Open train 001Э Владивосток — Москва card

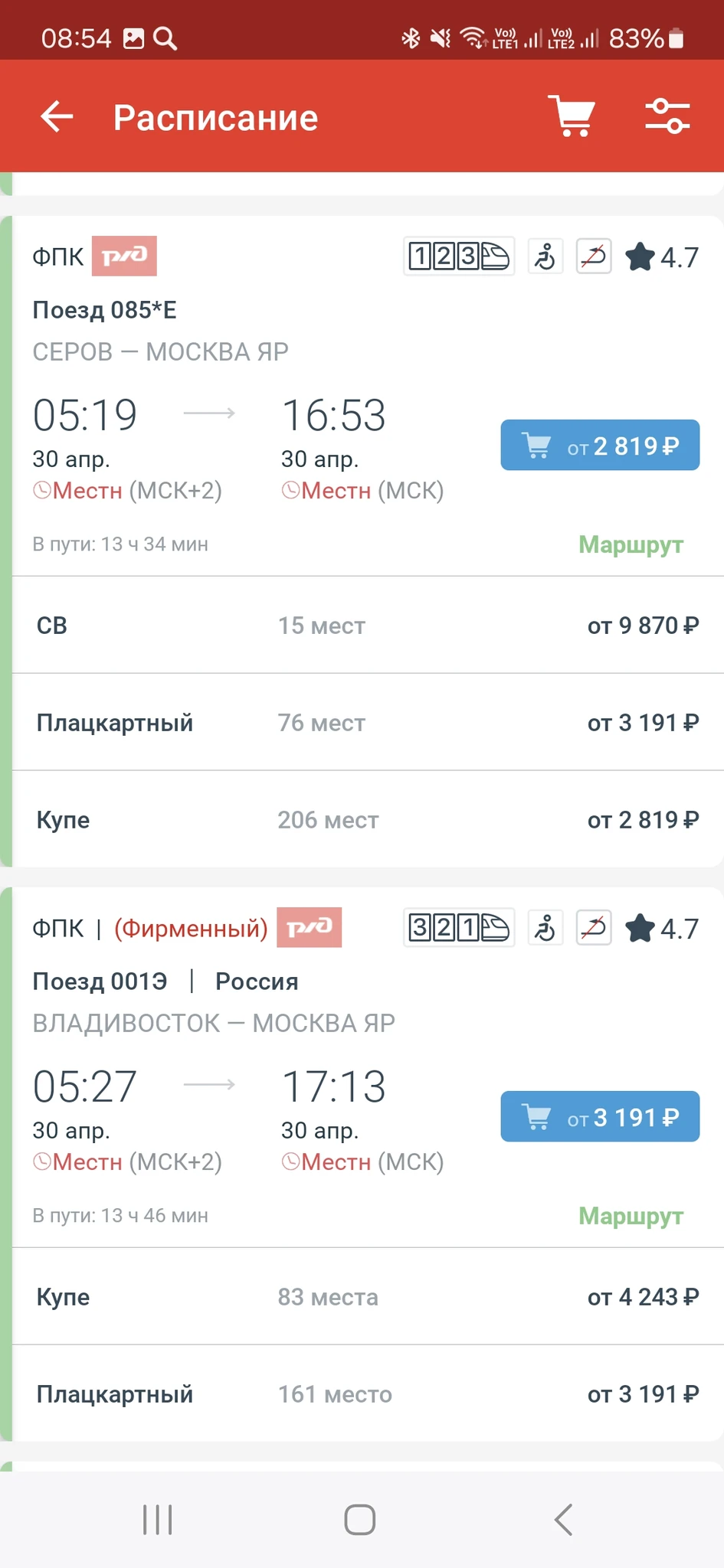click(368, 1067)
